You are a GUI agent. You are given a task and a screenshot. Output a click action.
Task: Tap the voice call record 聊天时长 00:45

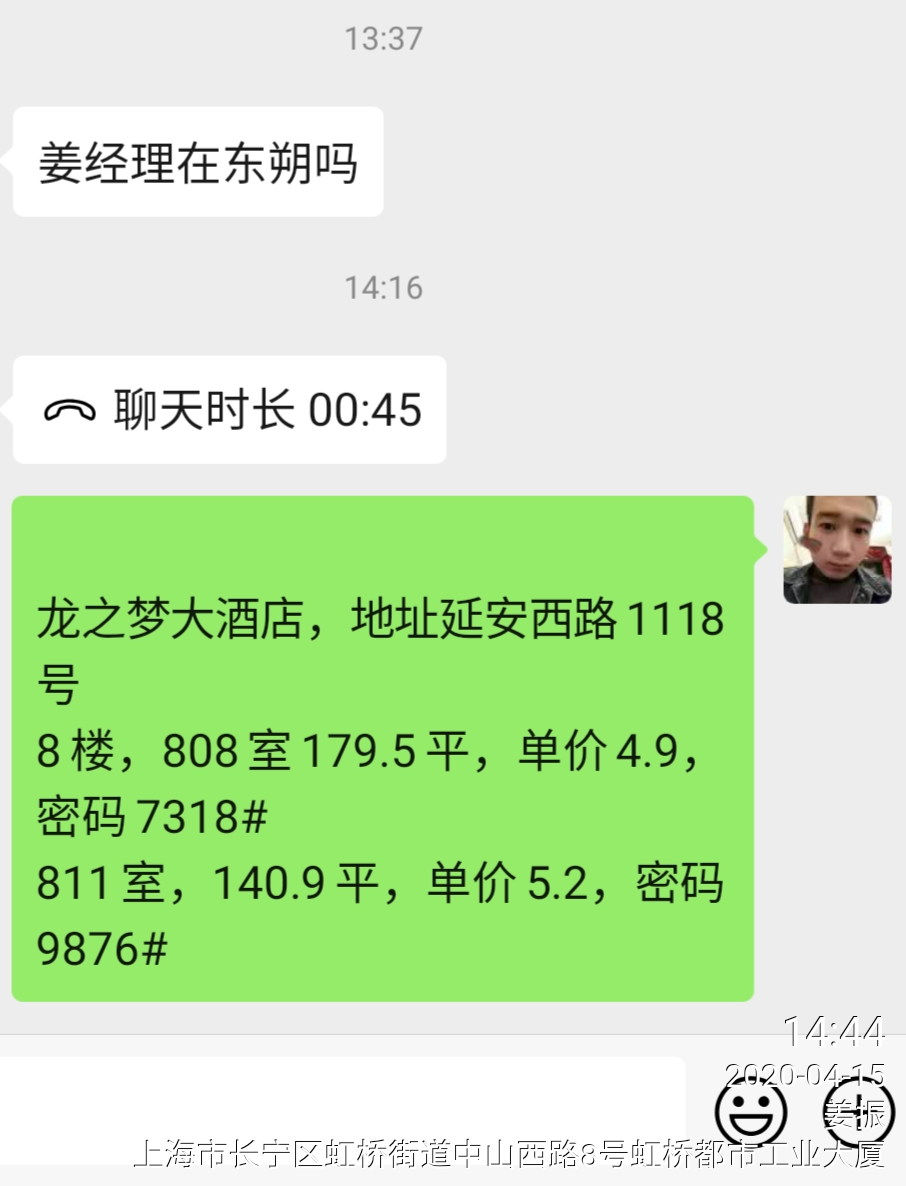click(230, 410)
